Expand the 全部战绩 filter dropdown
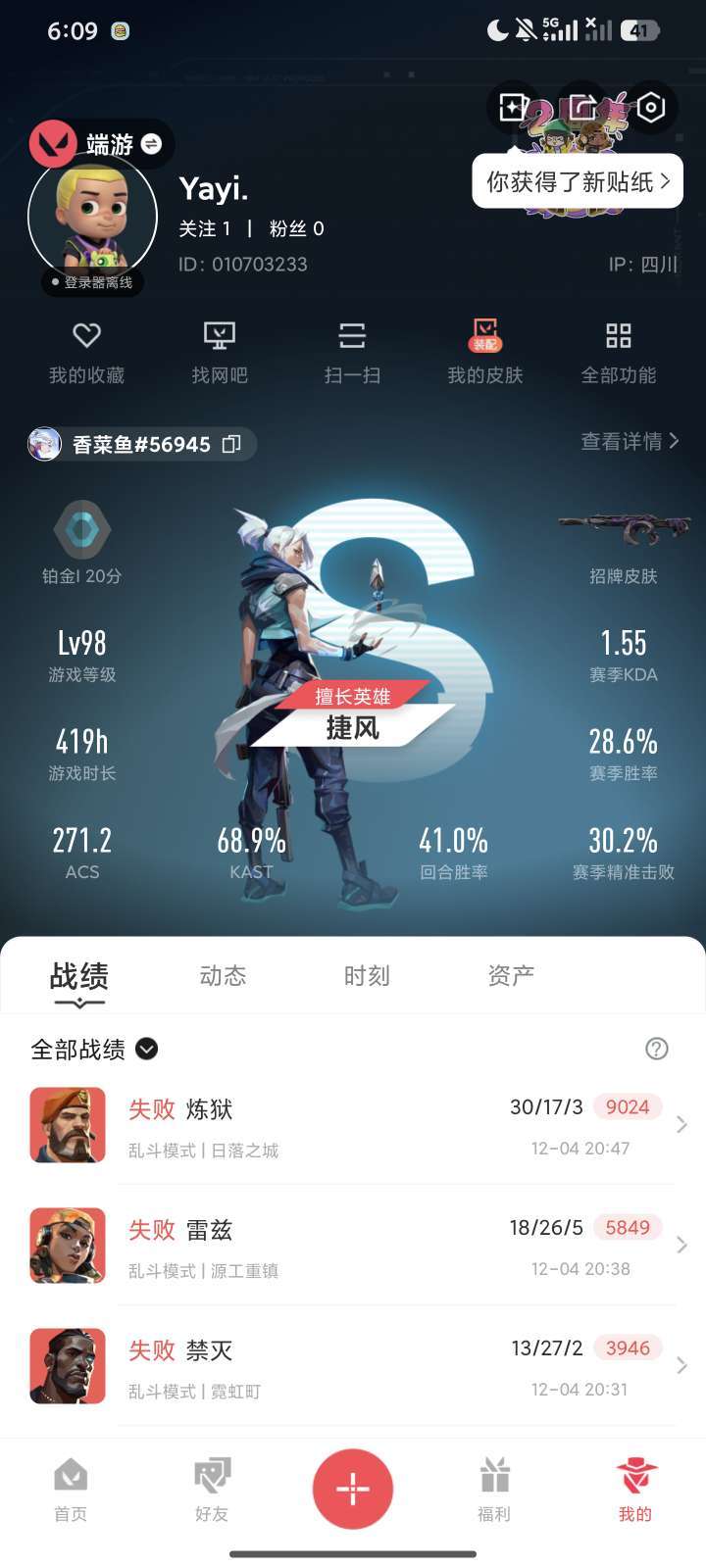The image size is (706, 1568). 146,1049
